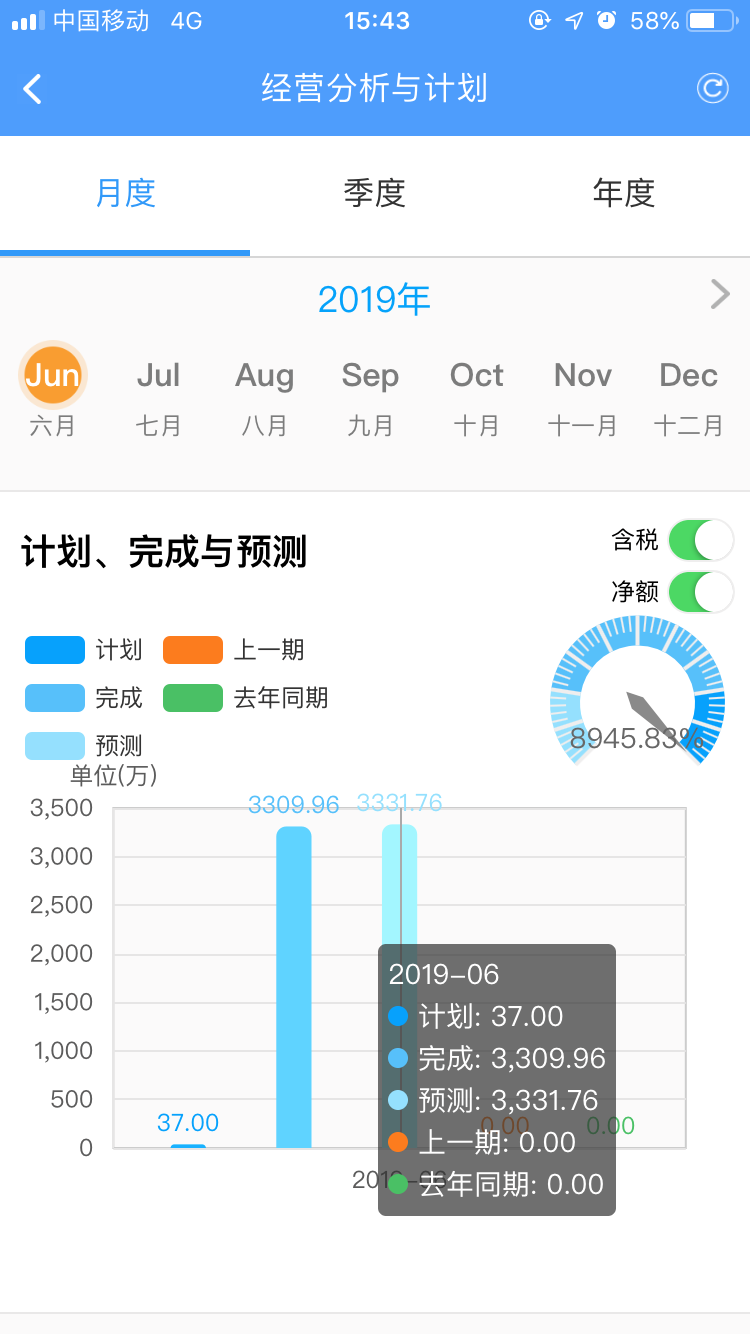Select Dec 十二月
This screenshot has height=1334, width=750.
[x=689, y=397]
